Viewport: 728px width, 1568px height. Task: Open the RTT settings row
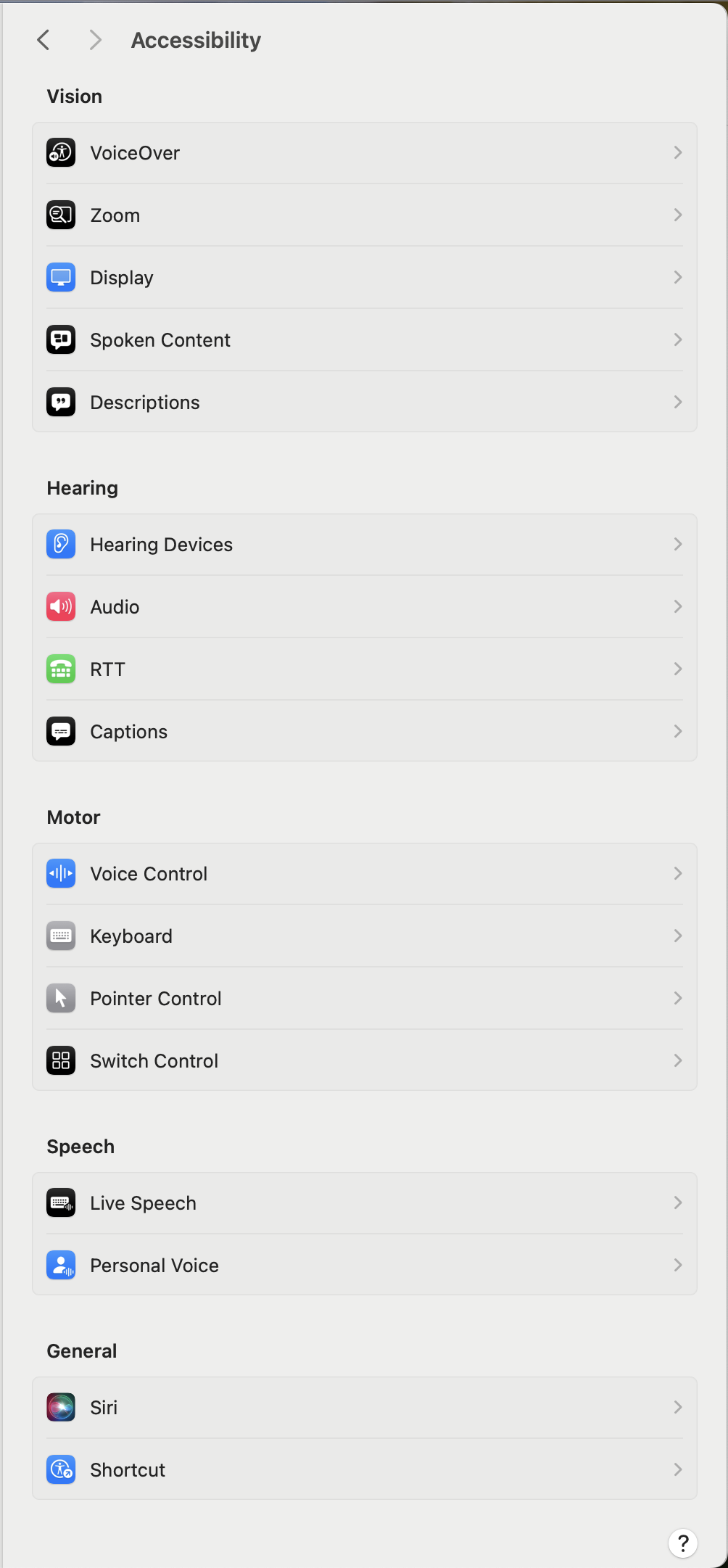[x=364, y=669]
